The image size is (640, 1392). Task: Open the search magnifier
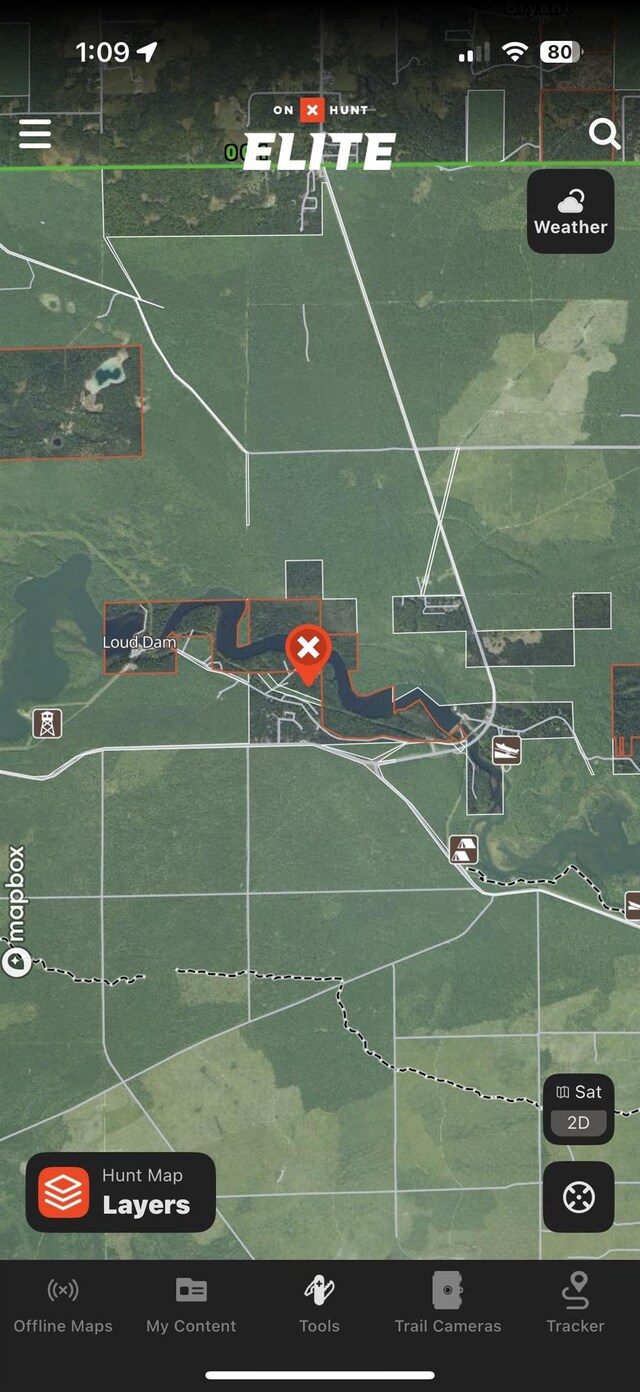[x=604, y=133]
